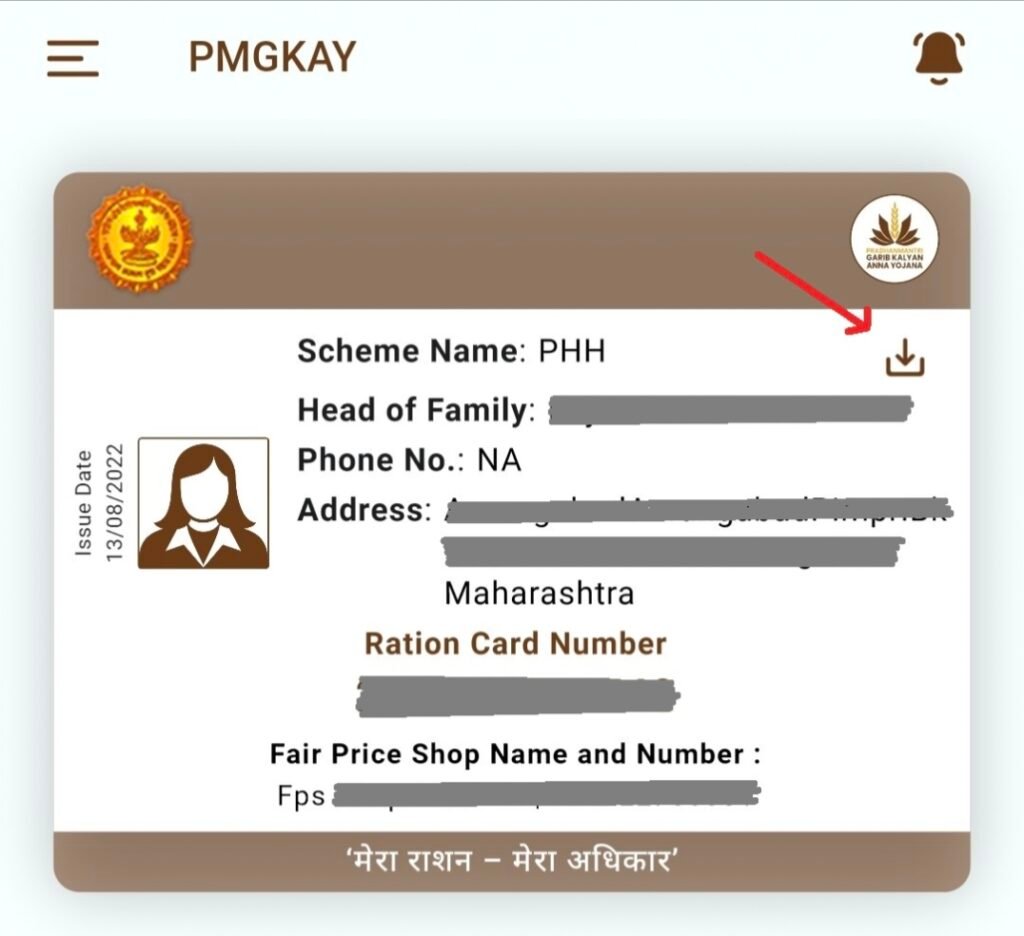
Task: Download the ration card
Action: (x=905, y=359)
